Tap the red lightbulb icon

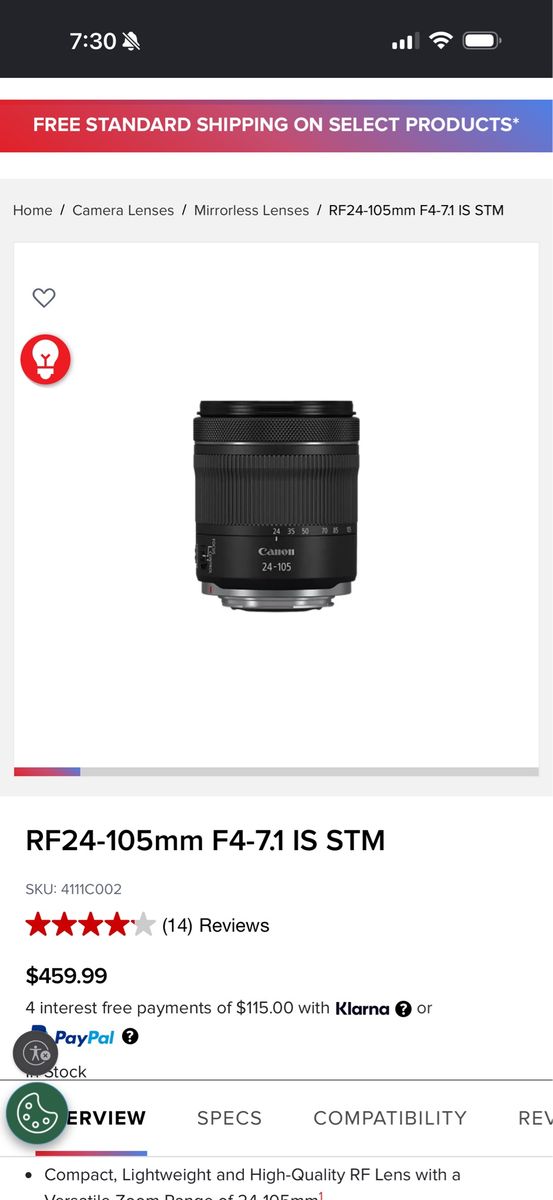pyautogui.click(x=46, y=360)
